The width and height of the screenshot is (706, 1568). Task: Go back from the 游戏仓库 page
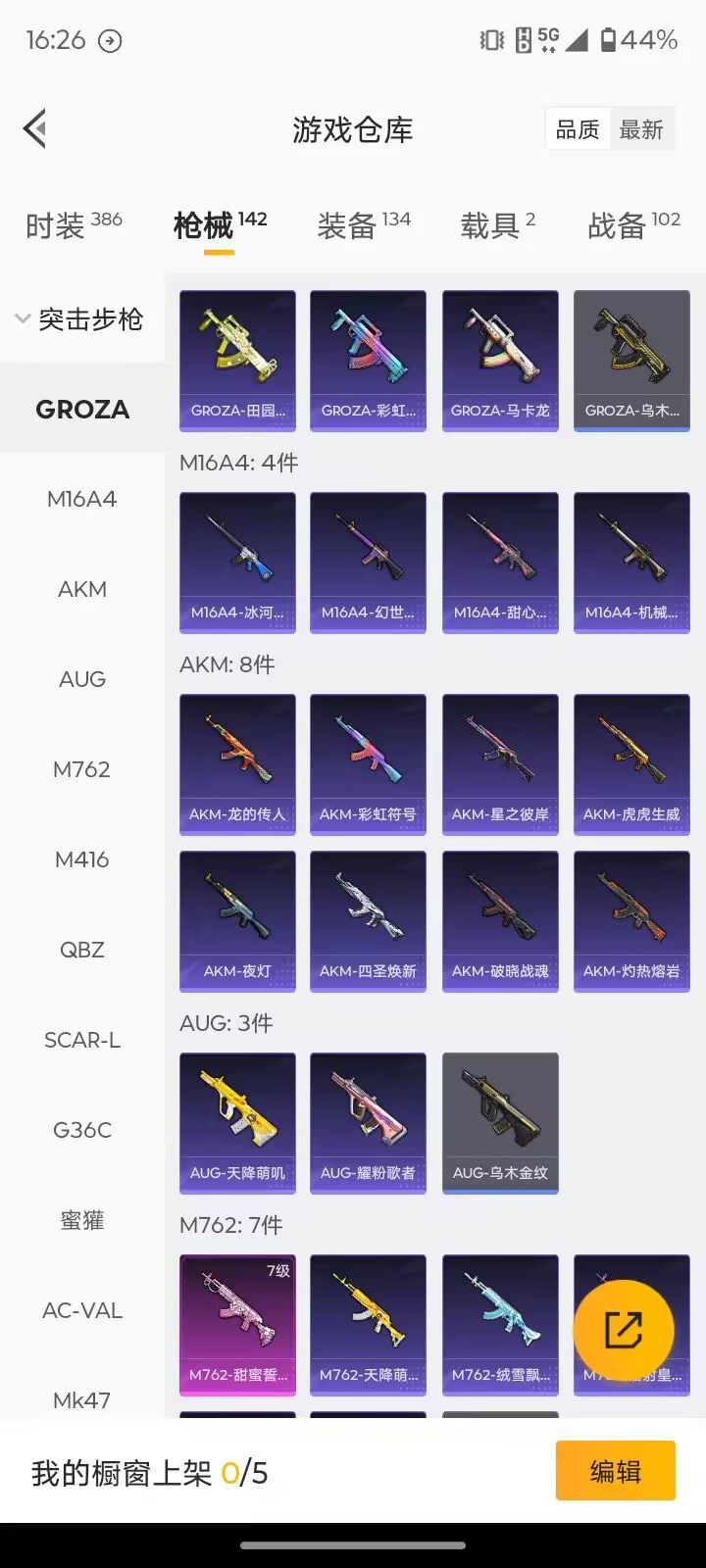pos(35,128)
